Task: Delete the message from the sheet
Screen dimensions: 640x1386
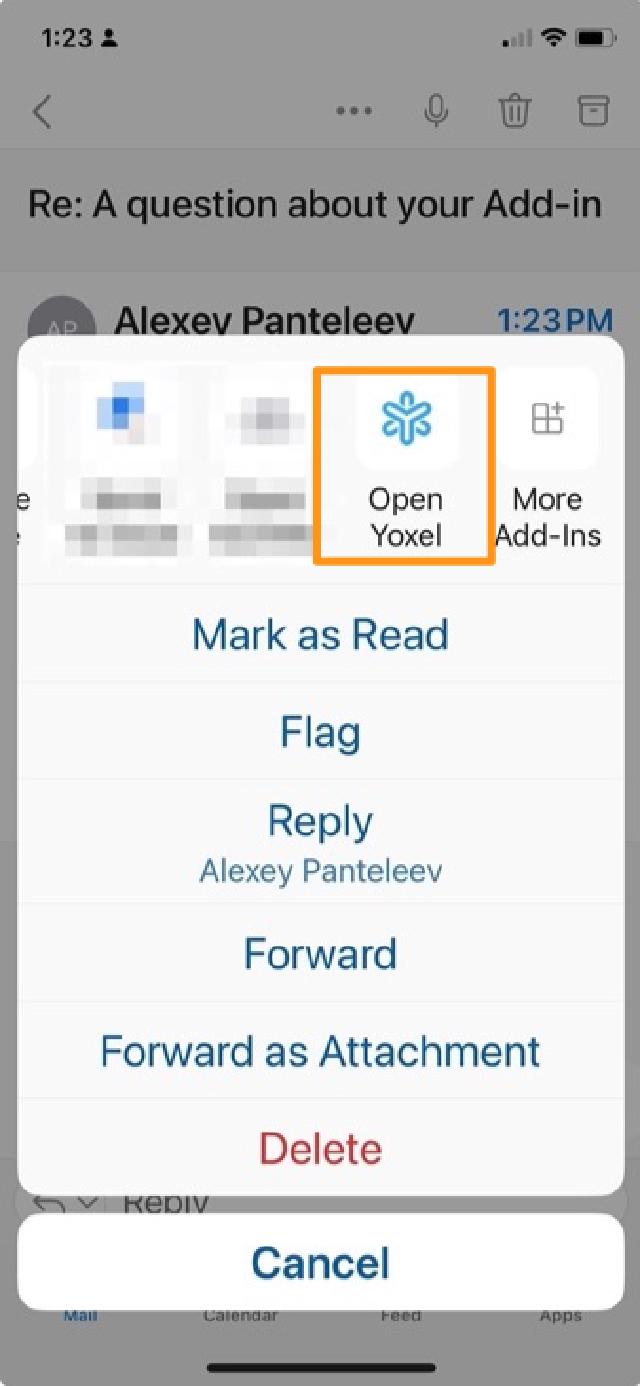Action: pyautogui.click(x=320, y=1148)
